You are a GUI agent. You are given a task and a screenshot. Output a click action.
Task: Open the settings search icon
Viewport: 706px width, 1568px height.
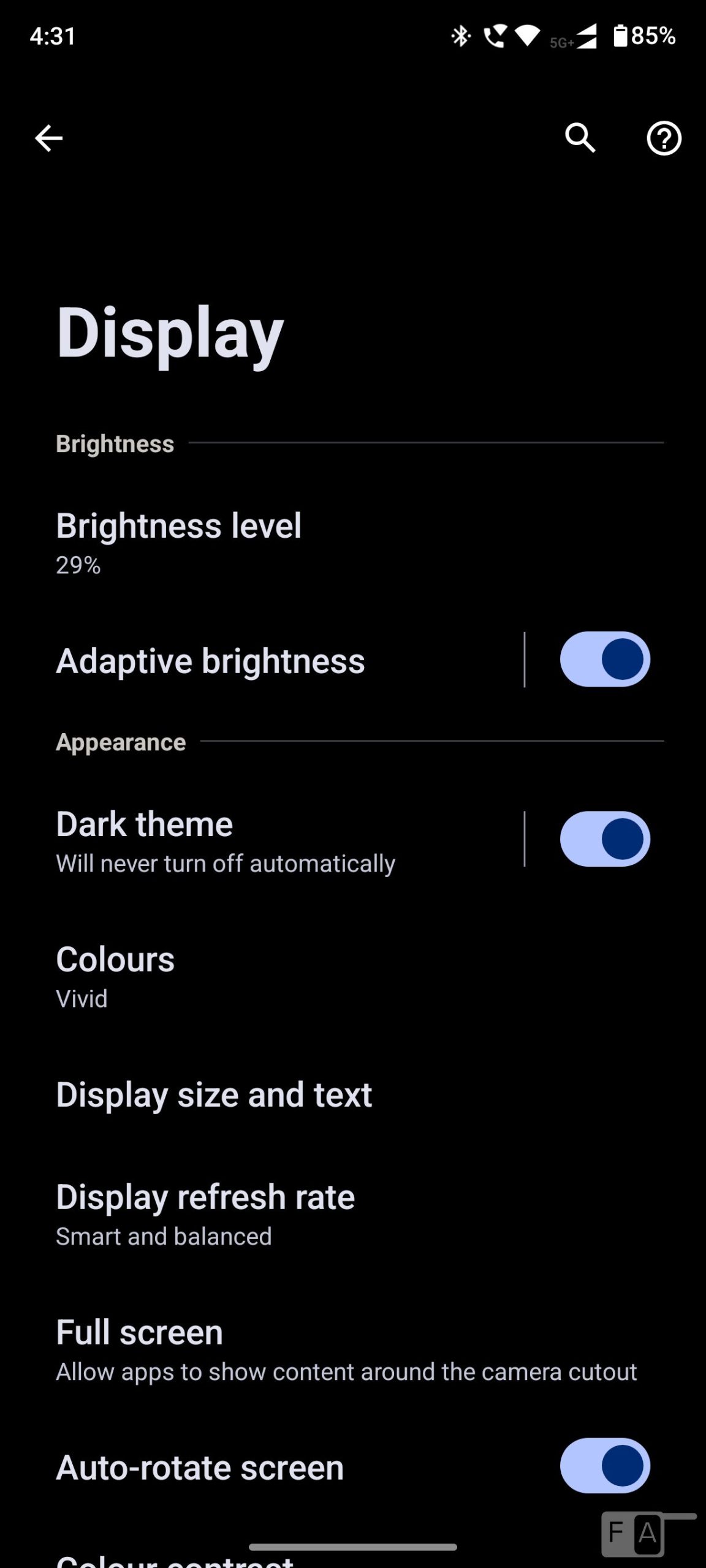580,138
